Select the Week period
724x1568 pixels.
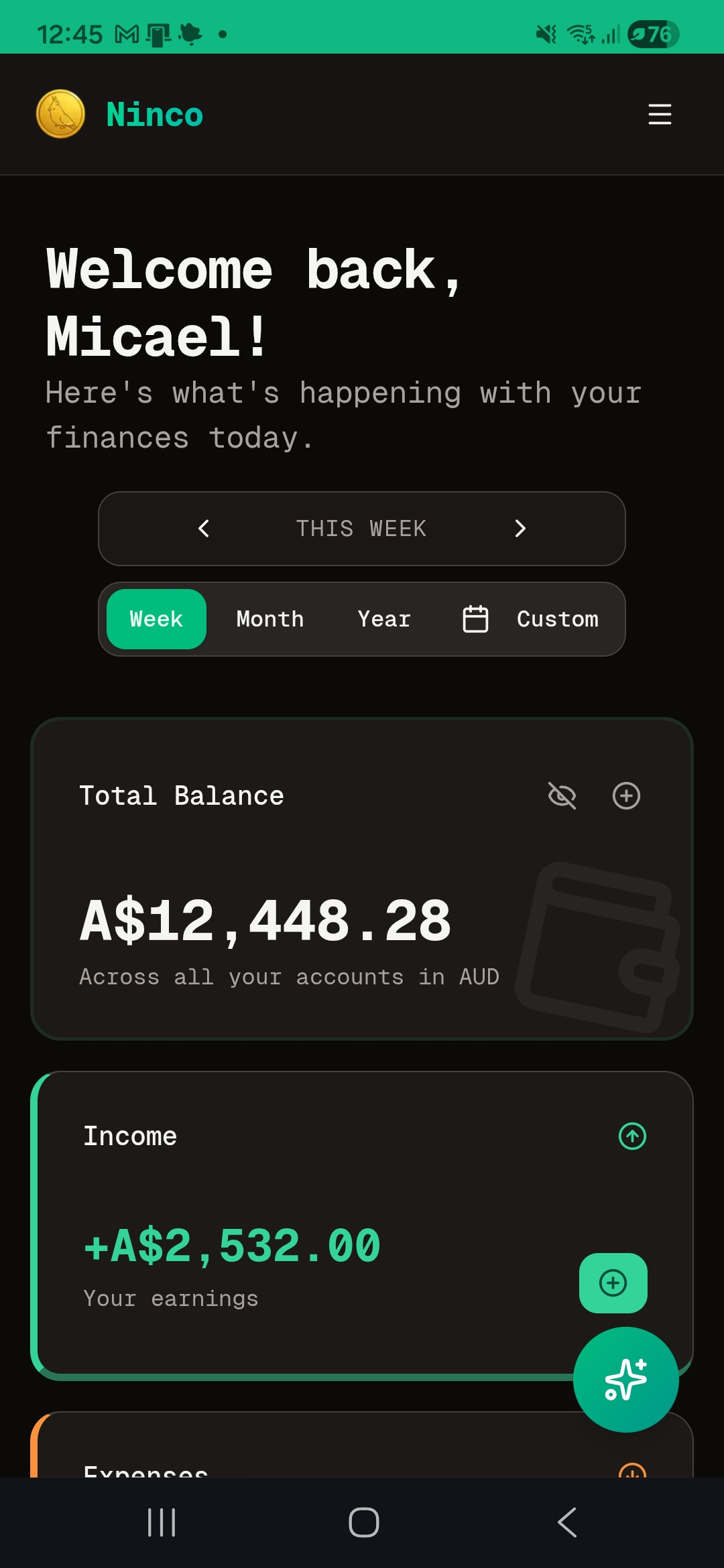156,618
